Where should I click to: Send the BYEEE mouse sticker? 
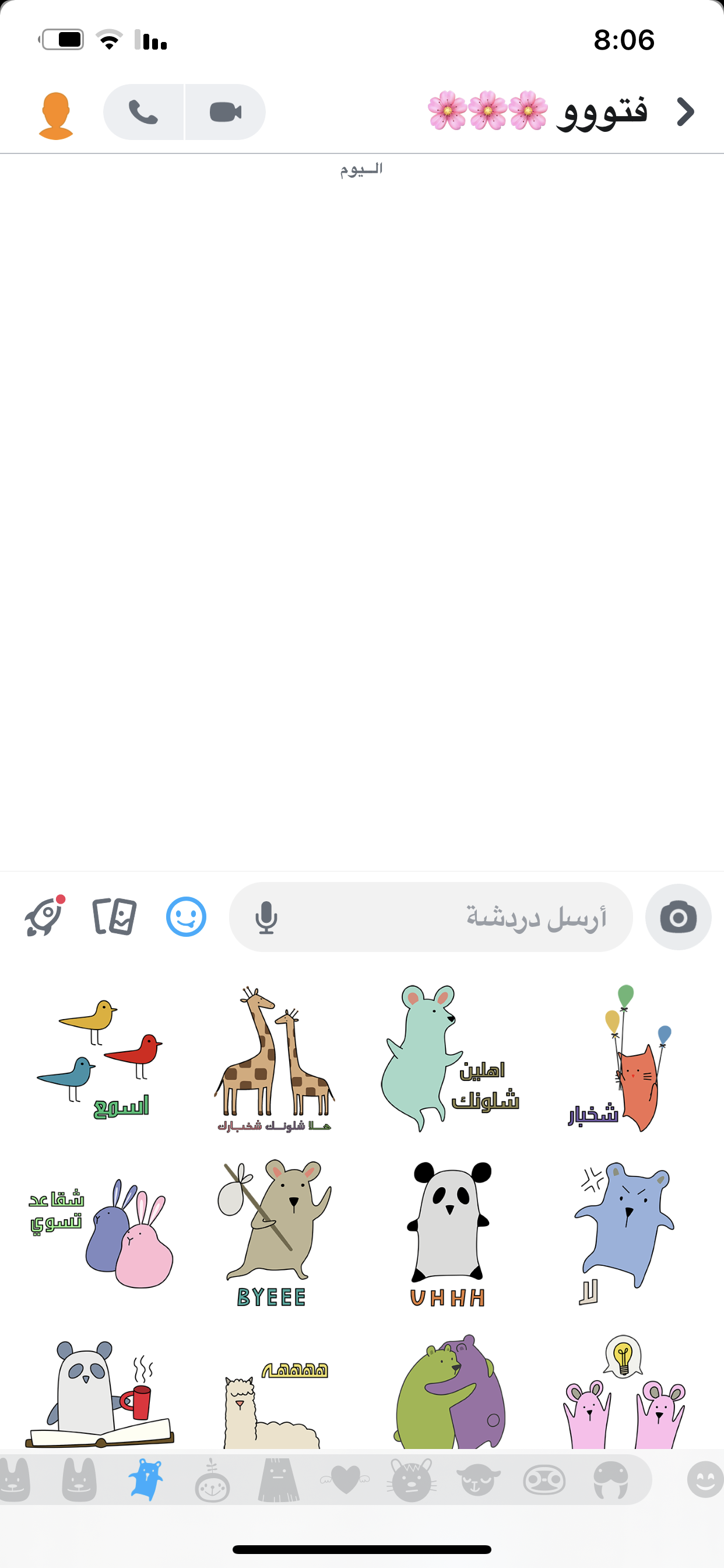274,1233
